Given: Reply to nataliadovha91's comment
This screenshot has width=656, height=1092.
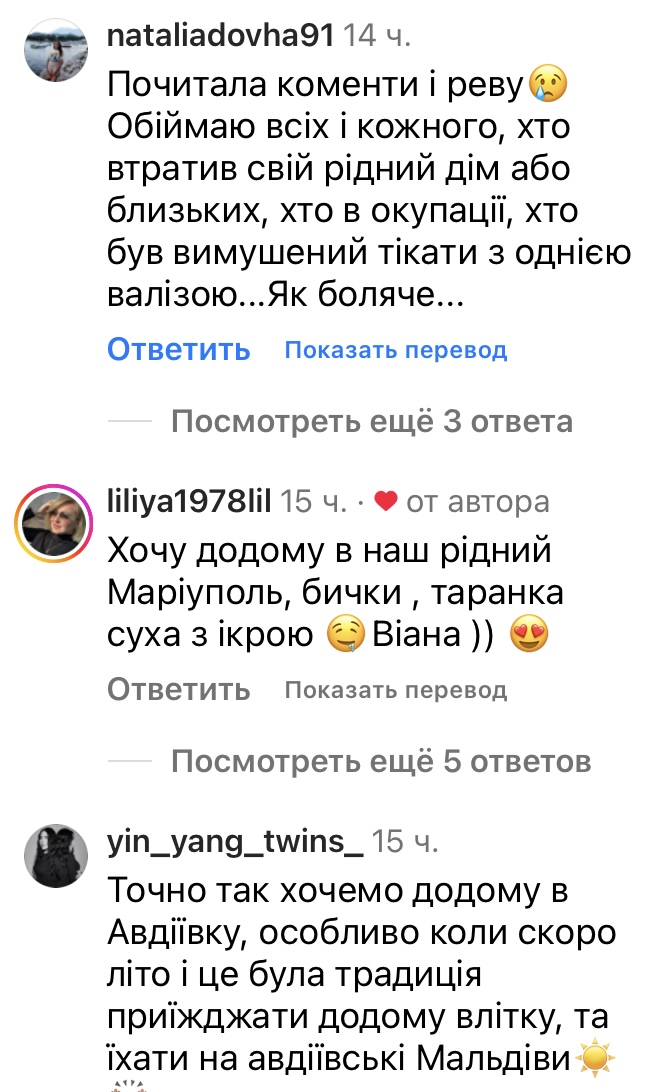Looking at the screenshot, I should [x=178, y=350].
